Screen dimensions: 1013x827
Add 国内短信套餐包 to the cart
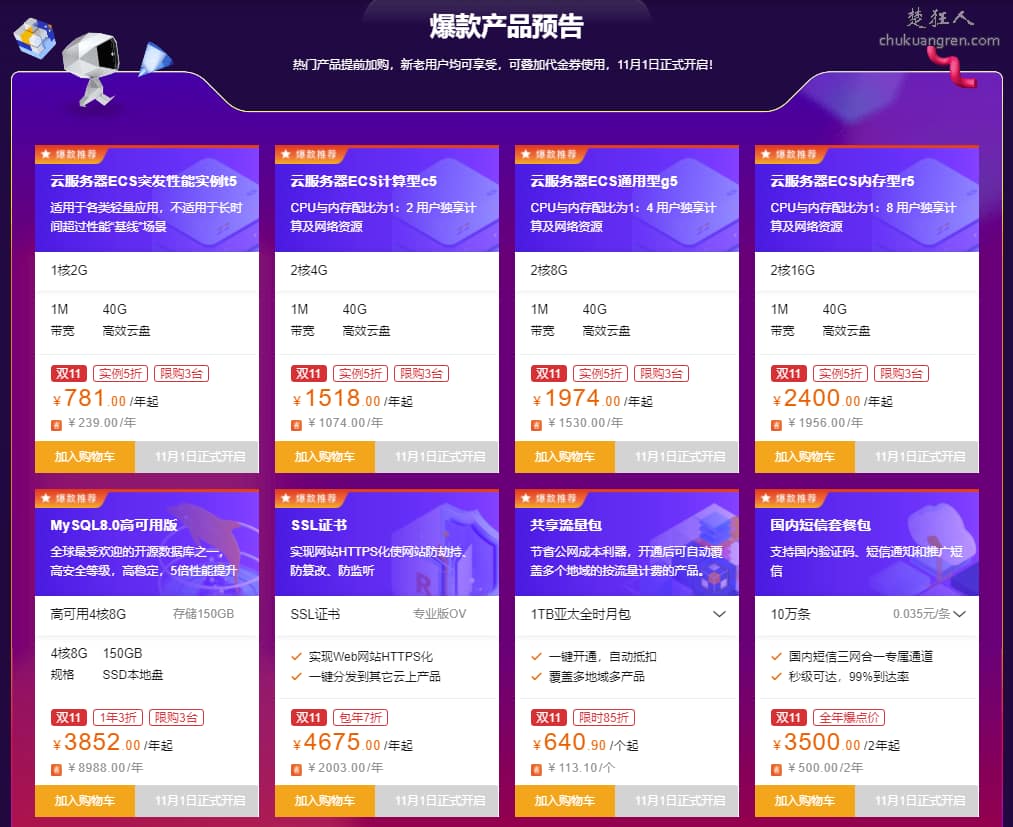tap(805, 801)
